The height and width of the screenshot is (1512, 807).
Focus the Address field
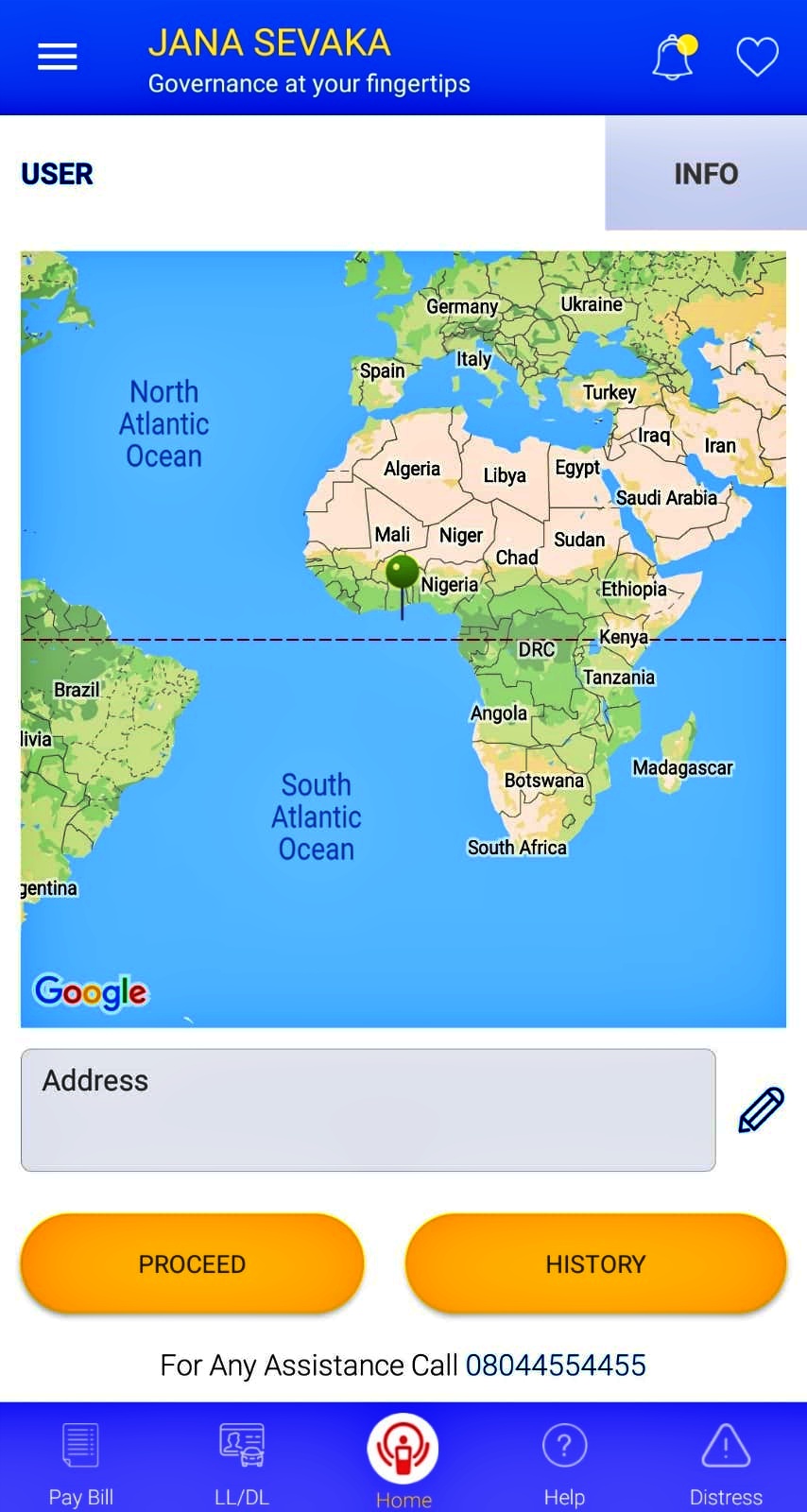click(368, 1109)
